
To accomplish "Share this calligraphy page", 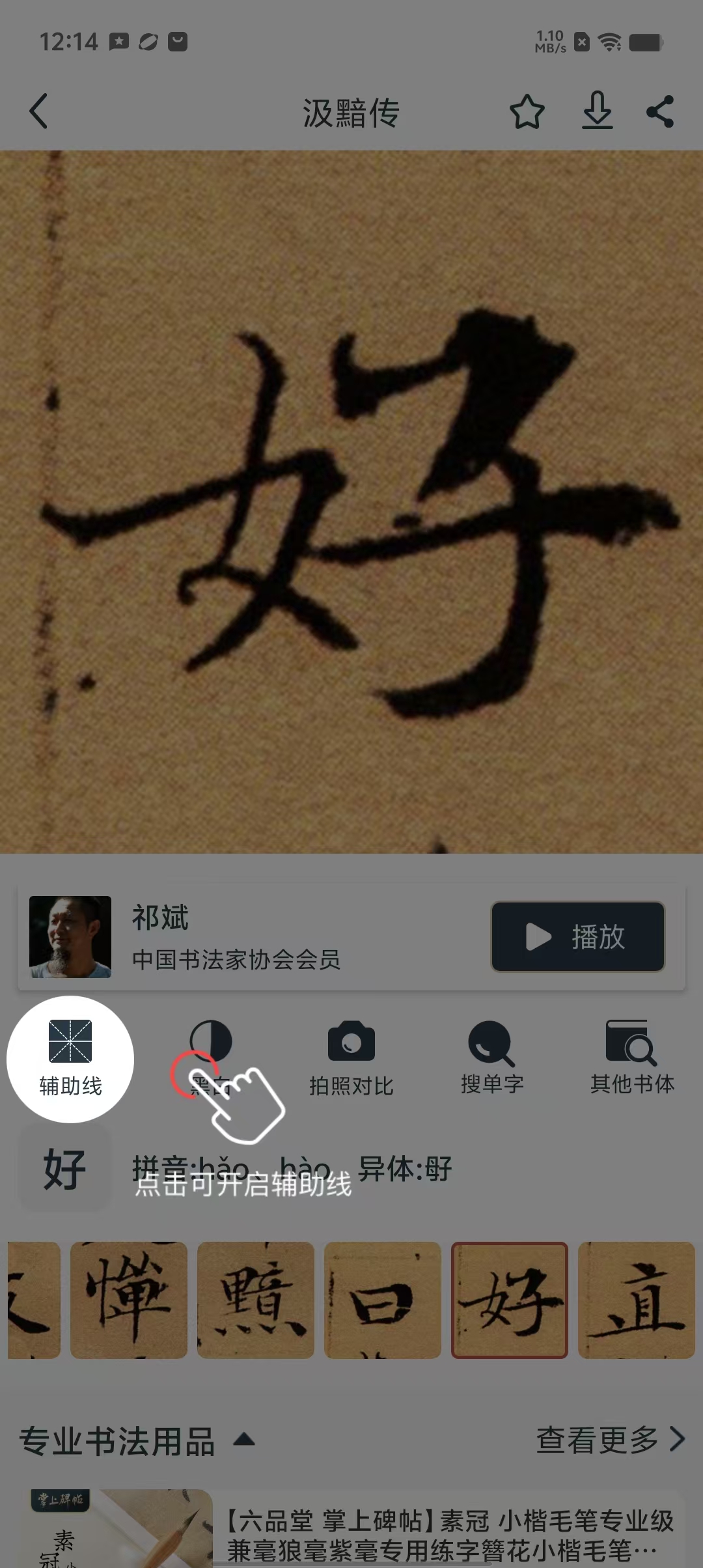I will pos(660,111).
